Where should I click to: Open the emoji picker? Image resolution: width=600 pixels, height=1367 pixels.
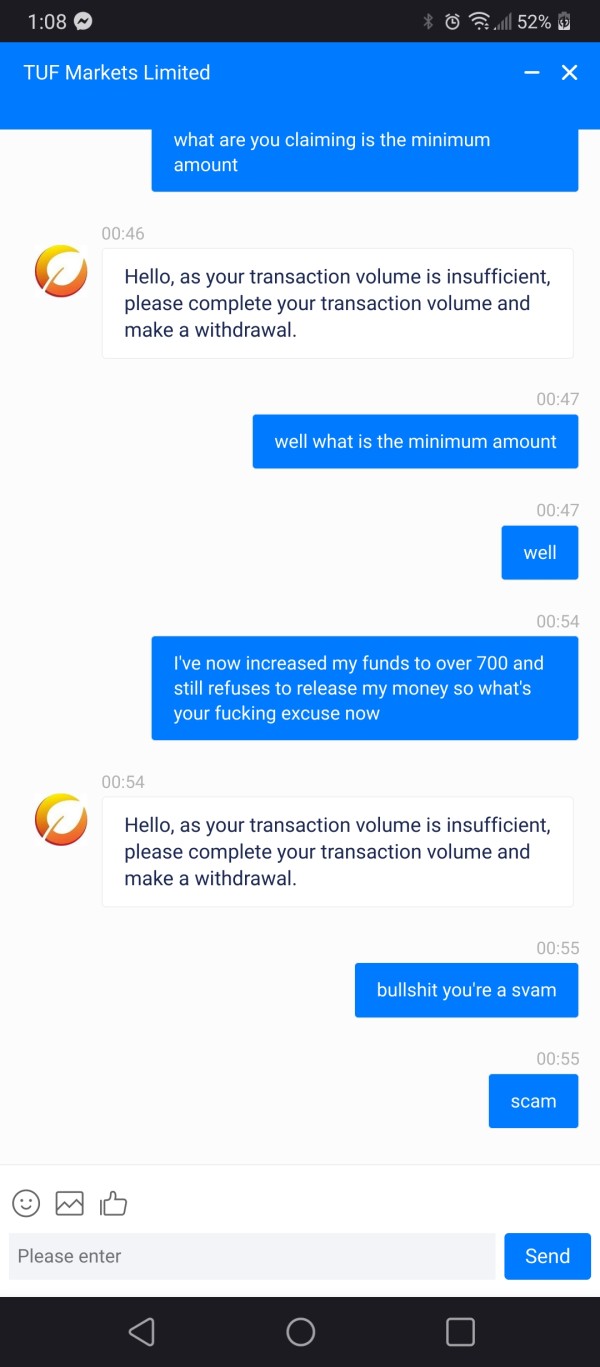click(x=26, y=1203)
